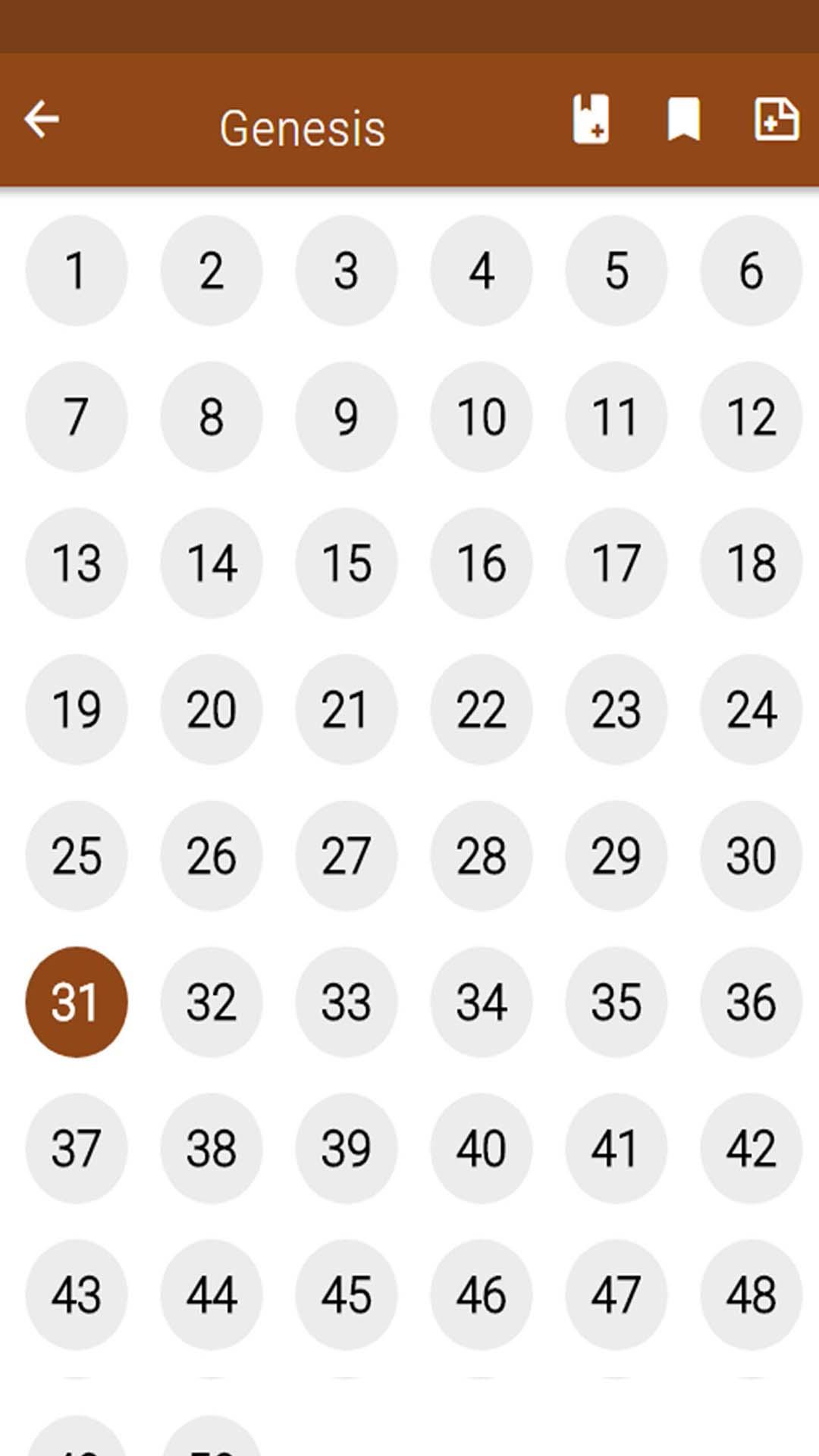Choose chapter 22

pyautogui.click(x=482, y=710)
